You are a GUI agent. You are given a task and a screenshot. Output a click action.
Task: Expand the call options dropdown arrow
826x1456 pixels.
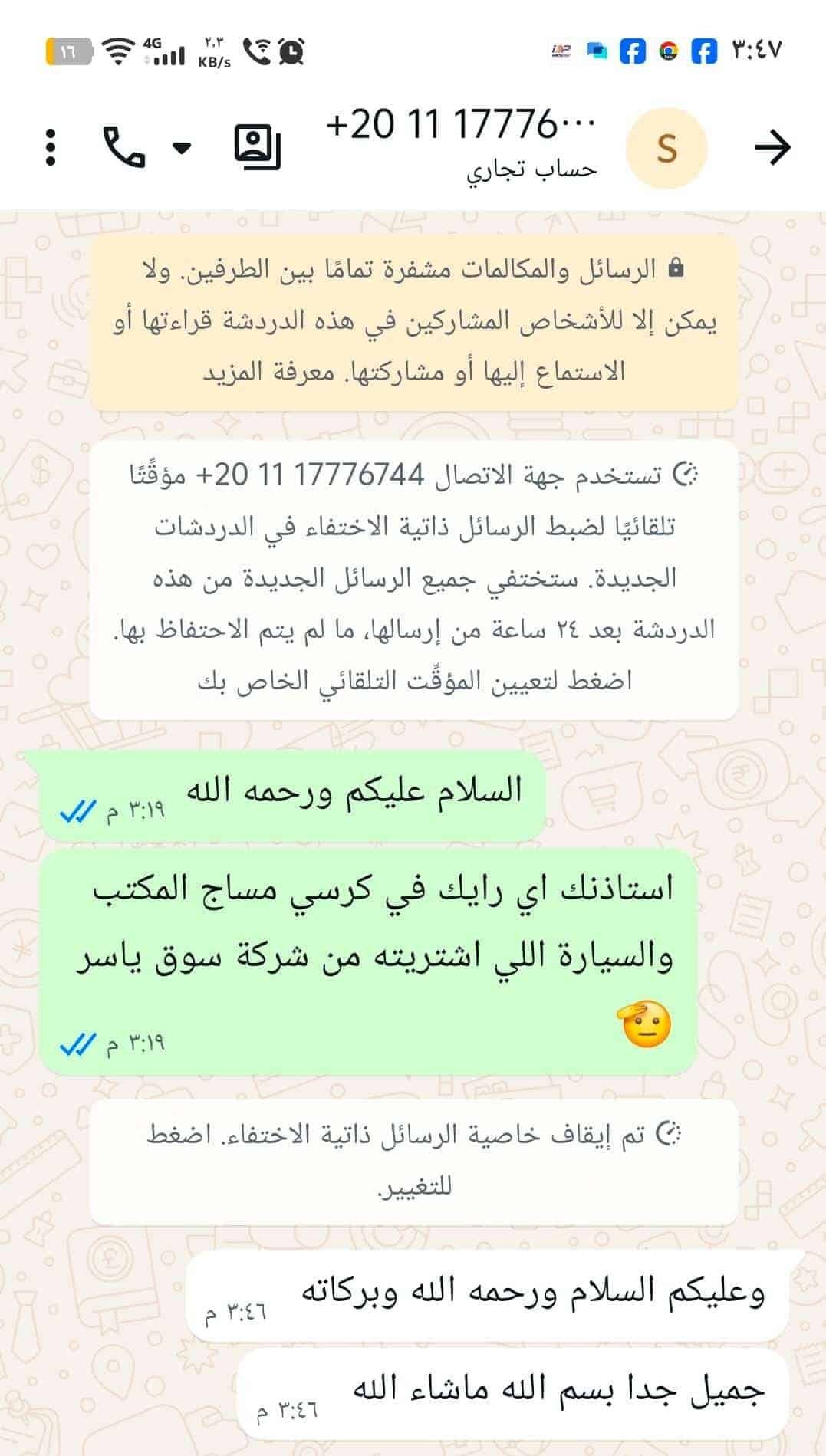[x=182, y=147]
